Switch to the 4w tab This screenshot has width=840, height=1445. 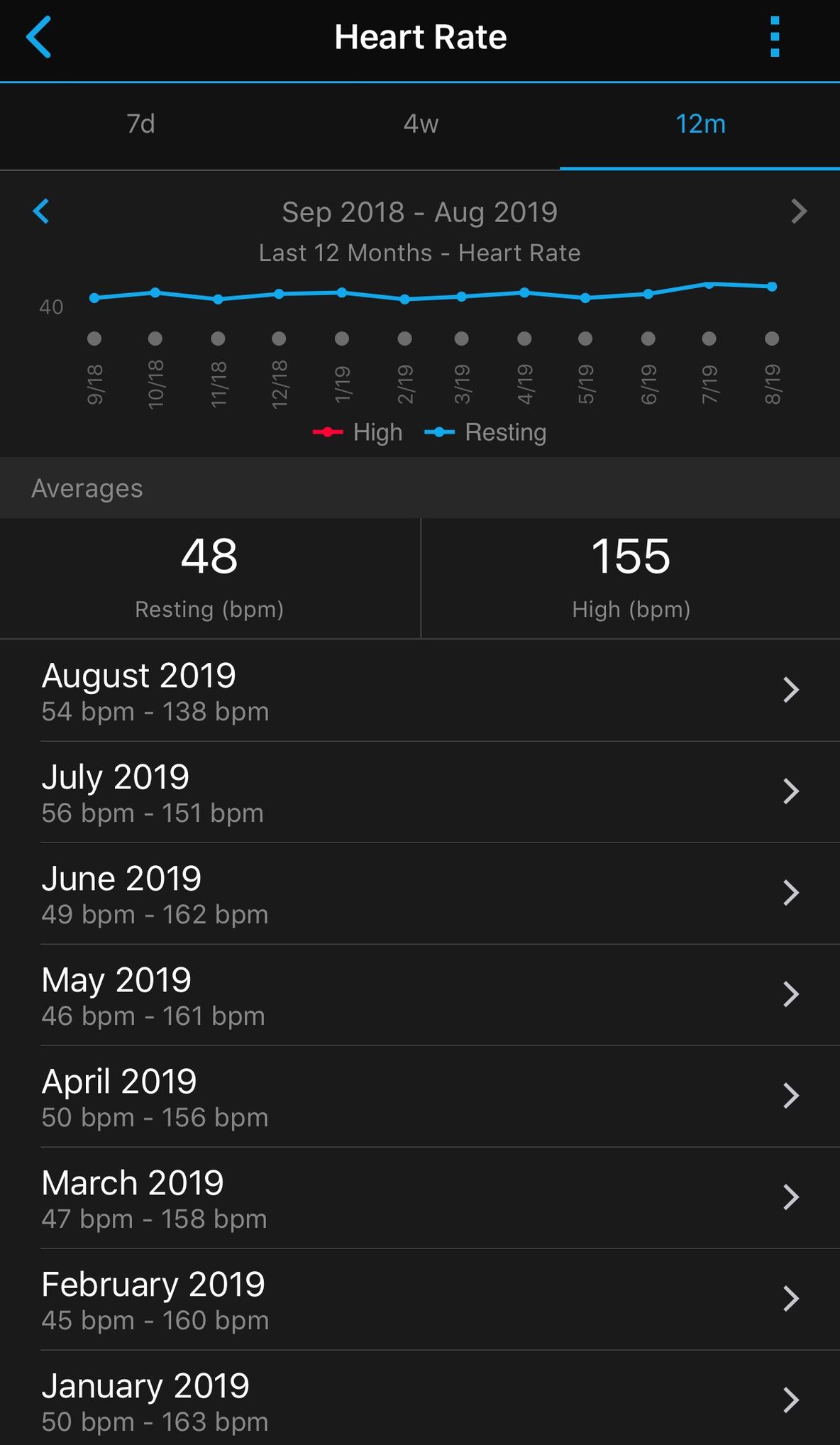pos(421,124)
